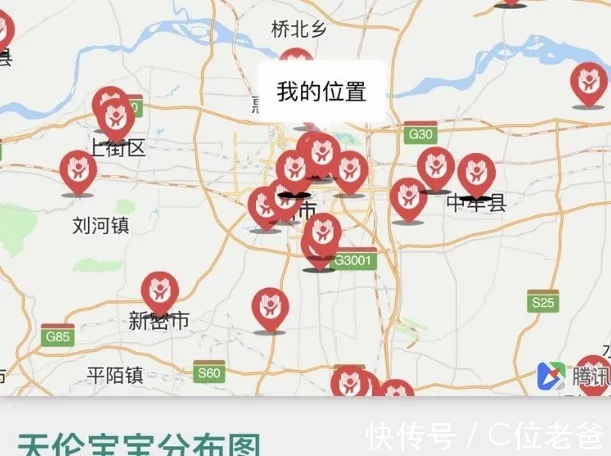Select the marker beside the G30 sign

click(435, 166)
